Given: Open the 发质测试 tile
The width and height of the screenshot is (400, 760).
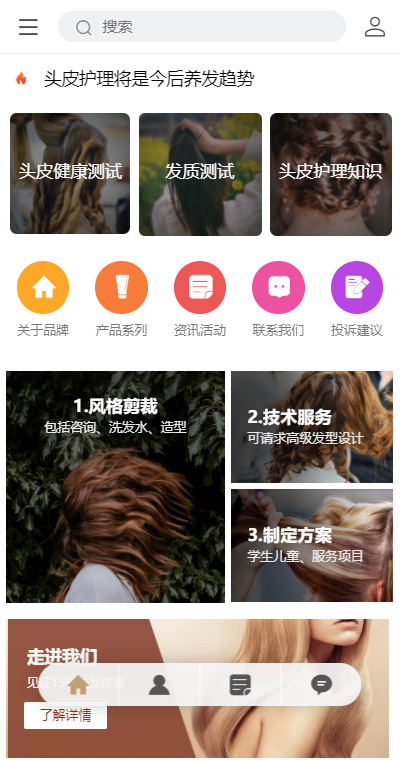Looking at the screenshot, I should 200,174.
